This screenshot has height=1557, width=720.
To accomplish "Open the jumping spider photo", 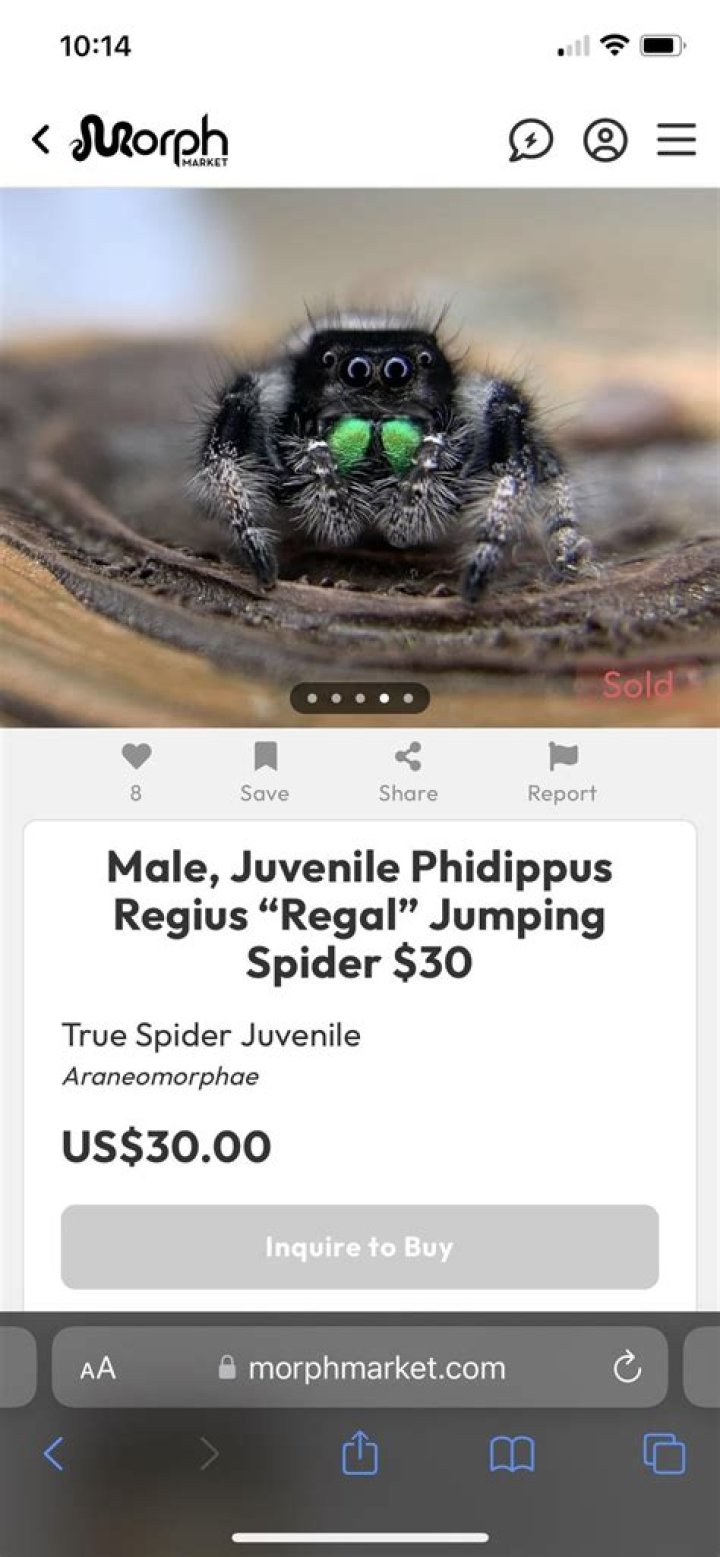I will coord(360,450).
